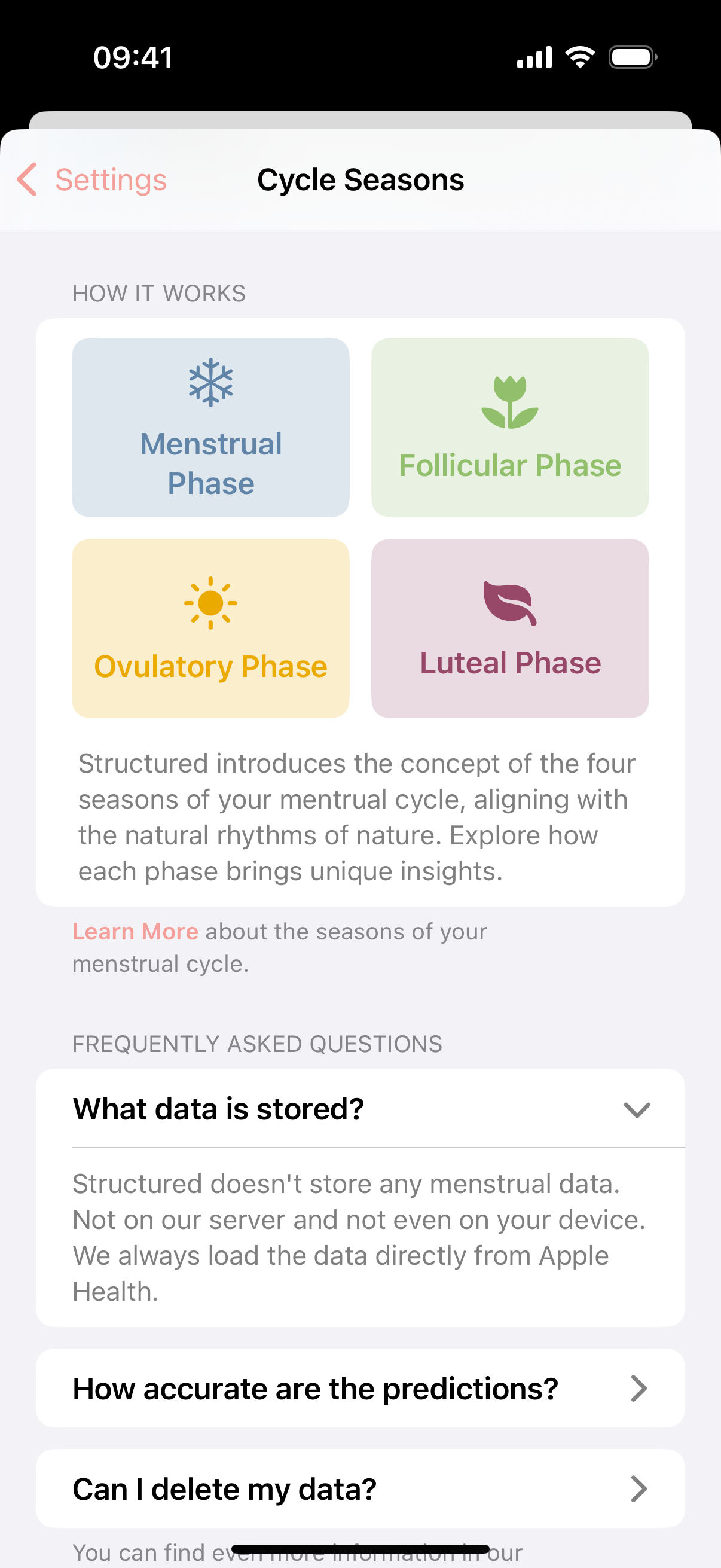
Task: Open the Menstrual Phase card
Action: (x=210, y=428)
